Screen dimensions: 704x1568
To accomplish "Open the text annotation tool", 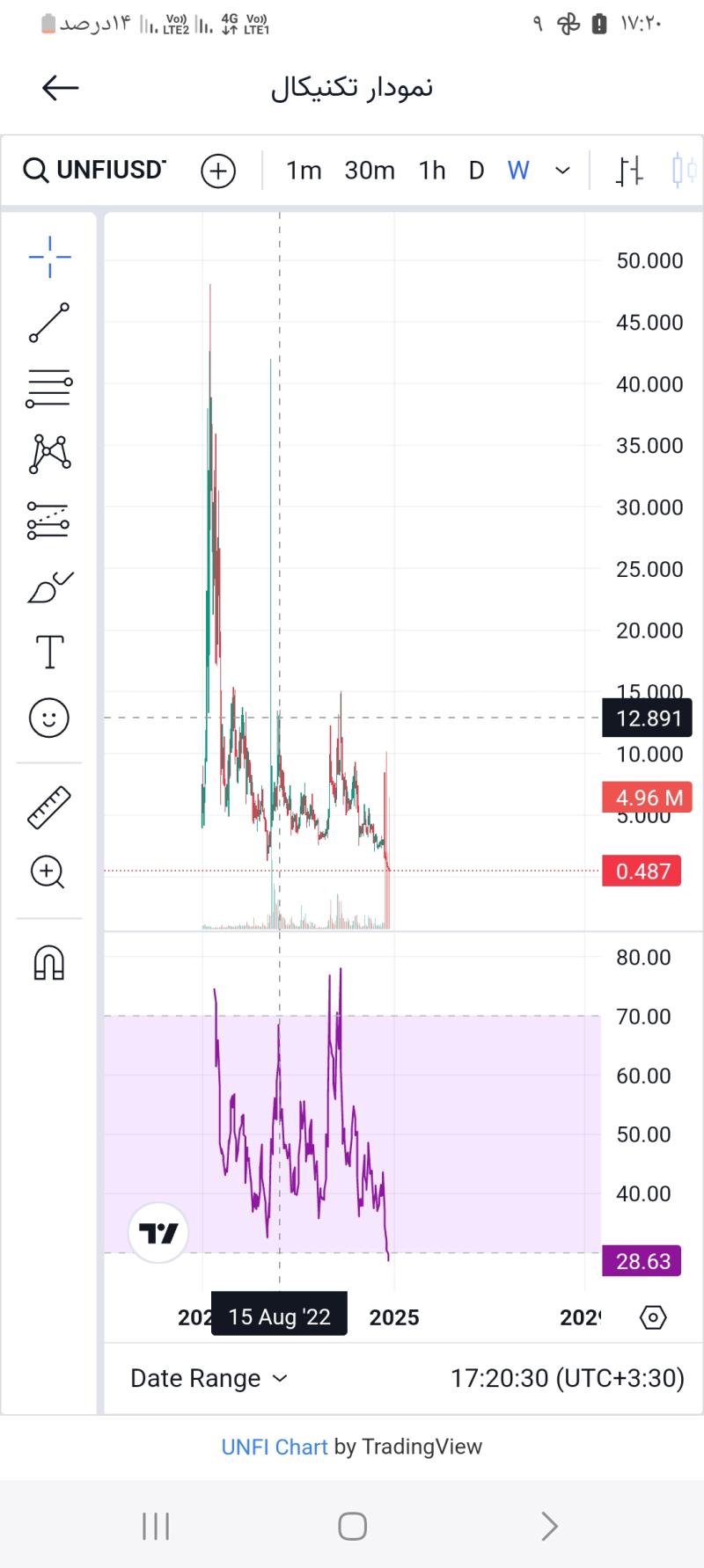I will click(49, 652).
